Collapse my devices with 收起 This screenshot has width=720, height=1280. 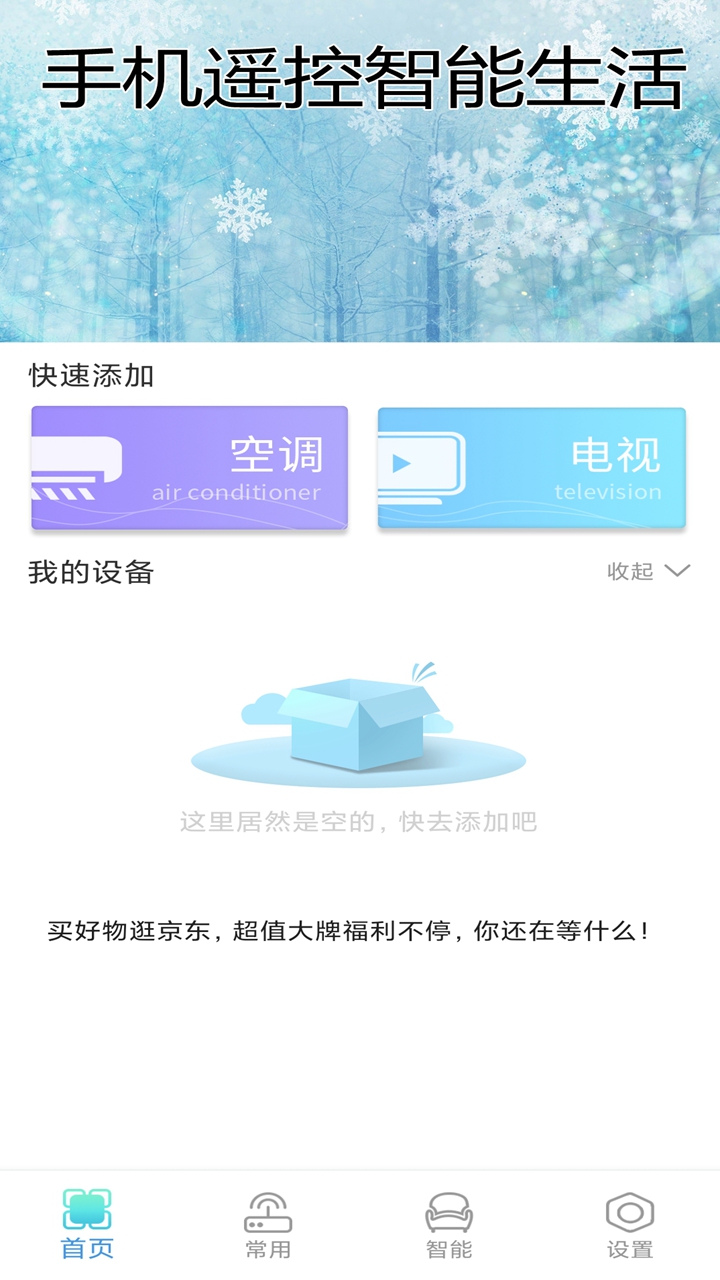(x=648, y=571)
